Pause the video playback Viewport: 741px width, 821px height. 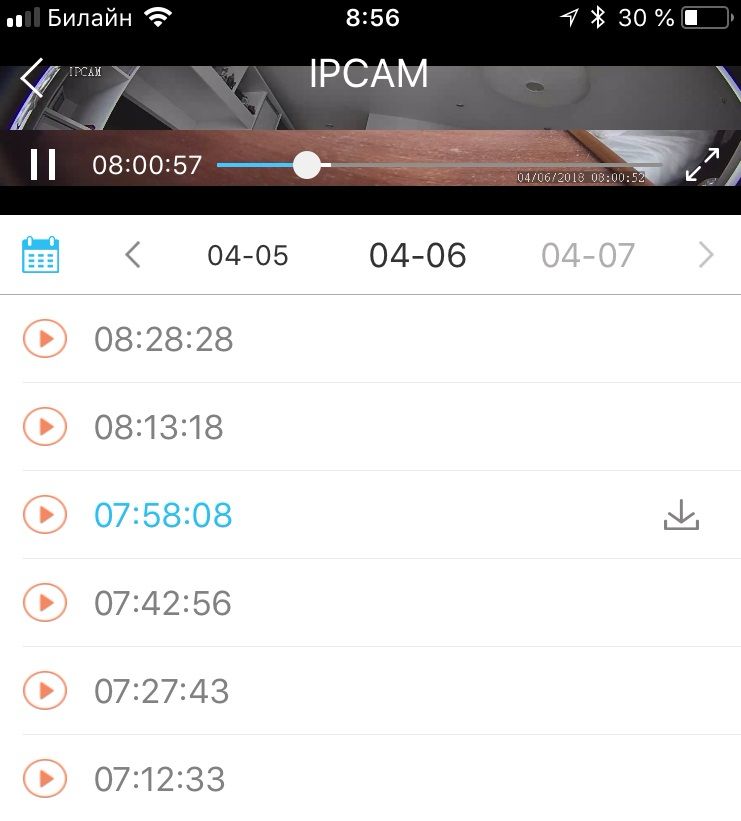43,164
